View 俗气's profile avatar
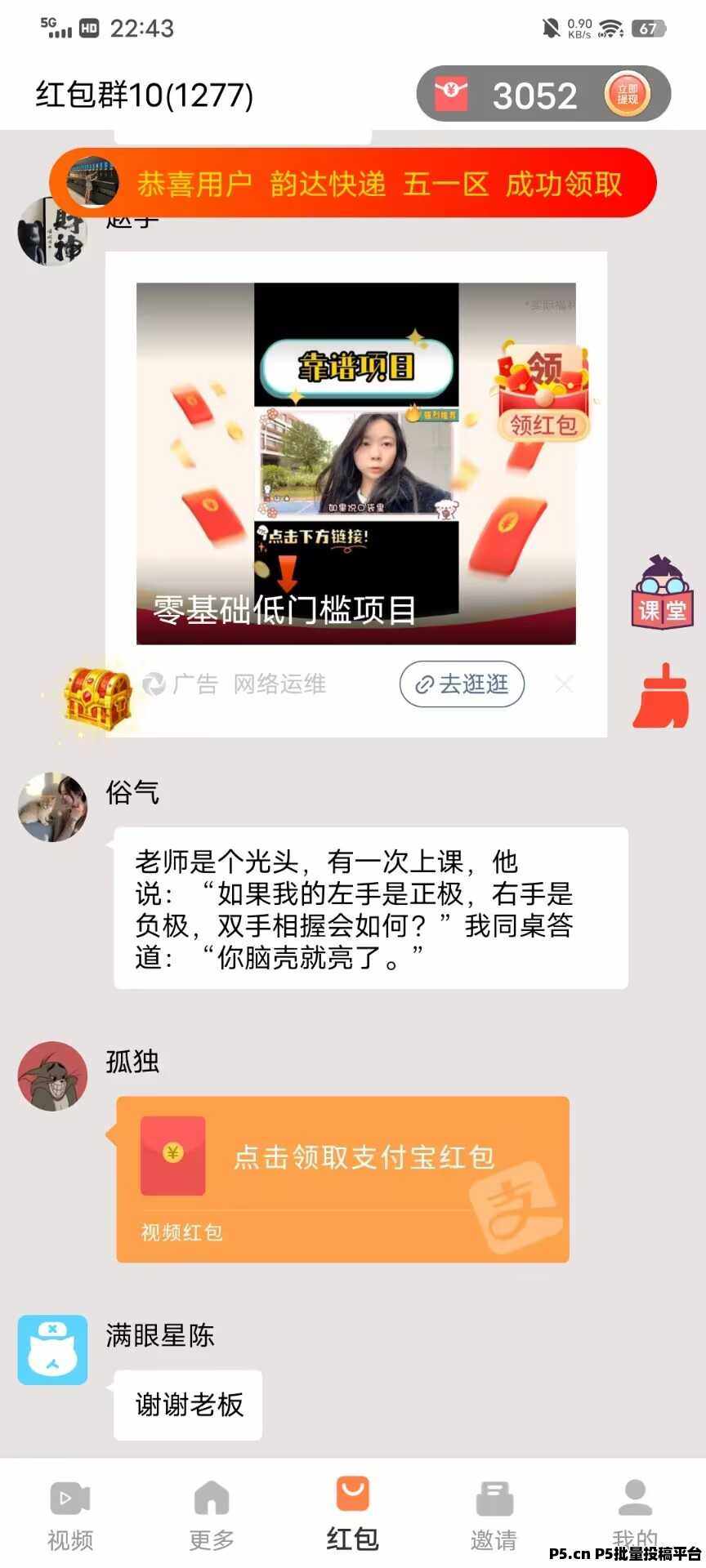The height and width of the screenshot is (1568, 706). tap(53, 807)
